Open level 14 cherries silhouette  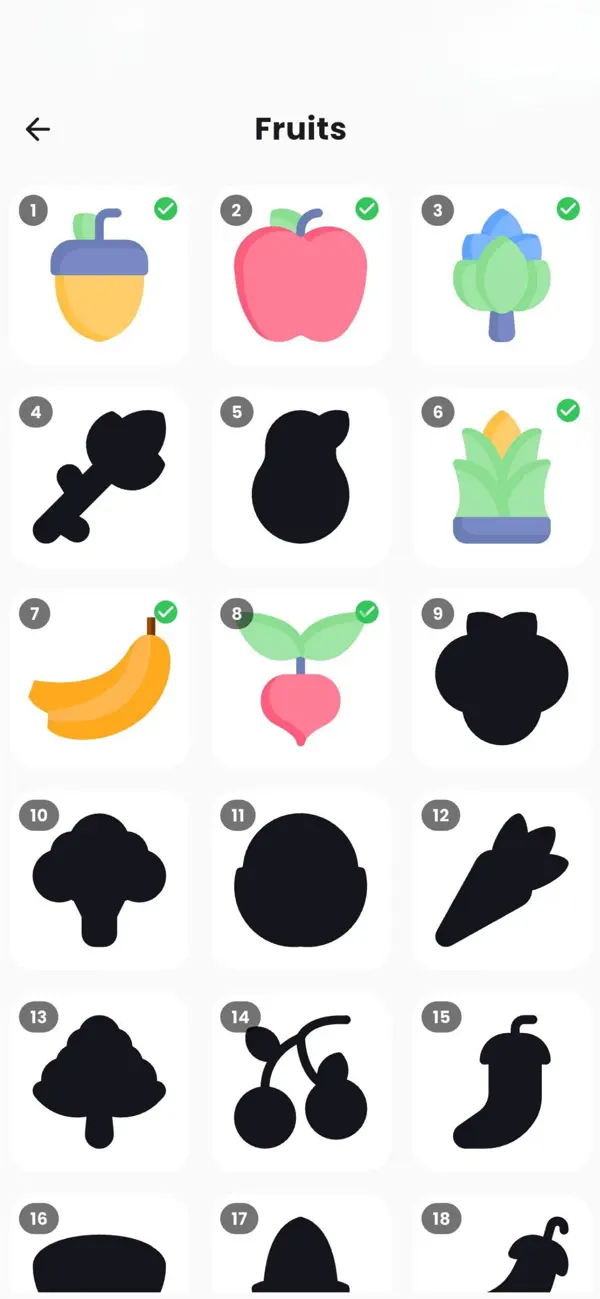point(301,1082)
